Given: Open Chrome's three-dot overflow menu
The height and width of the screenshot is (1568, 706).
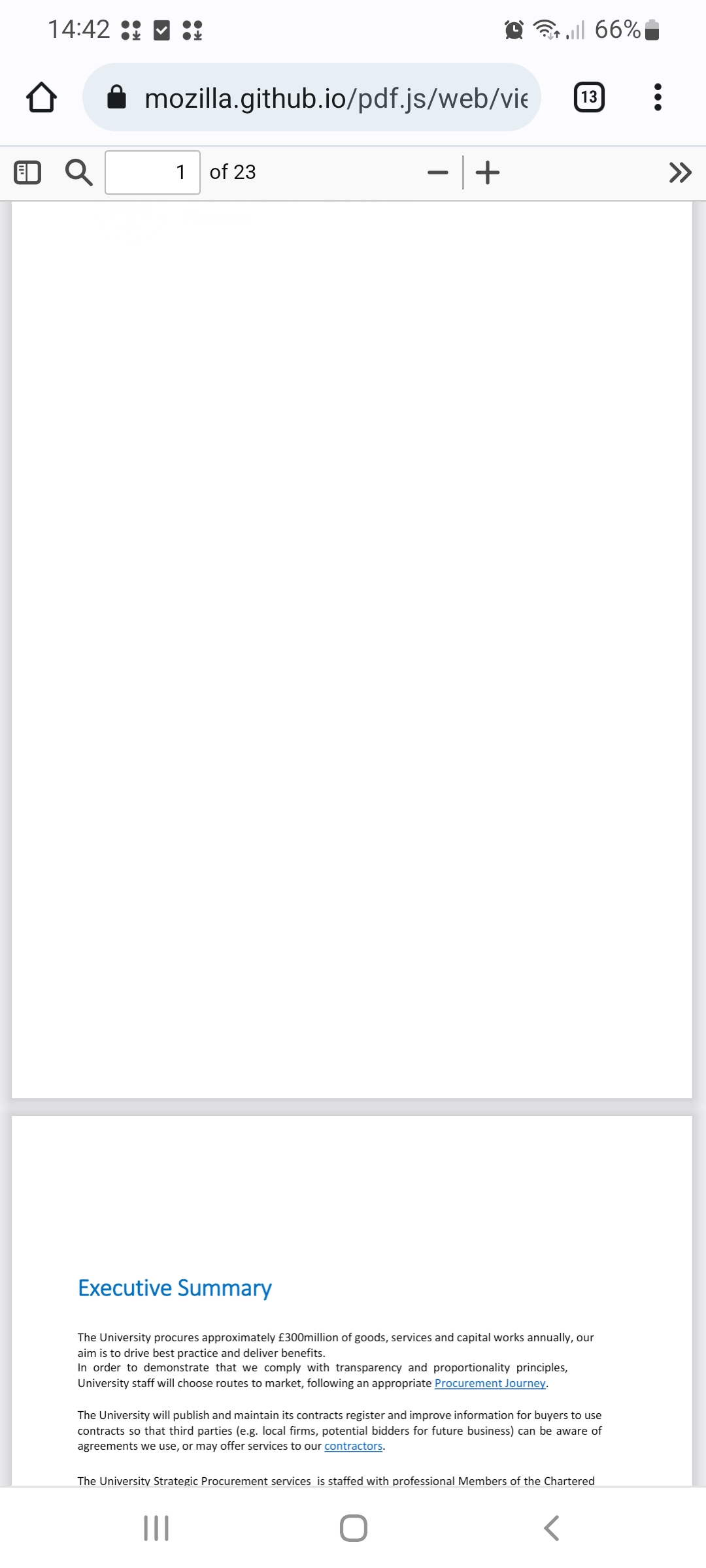Looking at the screenshot, I should click(x=656, y=97).
